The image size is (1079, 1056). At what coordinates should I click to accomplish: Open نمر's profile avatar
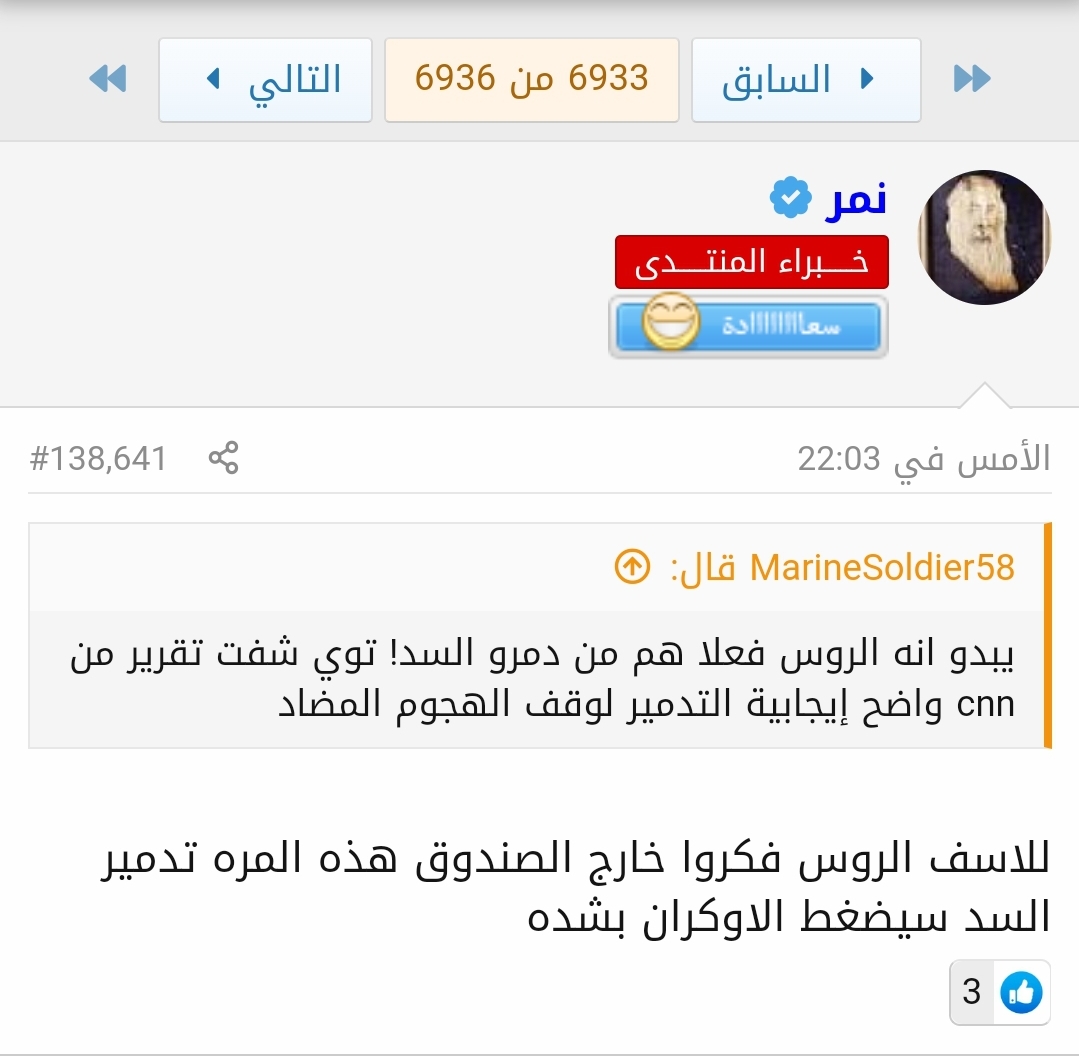(983, 237)
